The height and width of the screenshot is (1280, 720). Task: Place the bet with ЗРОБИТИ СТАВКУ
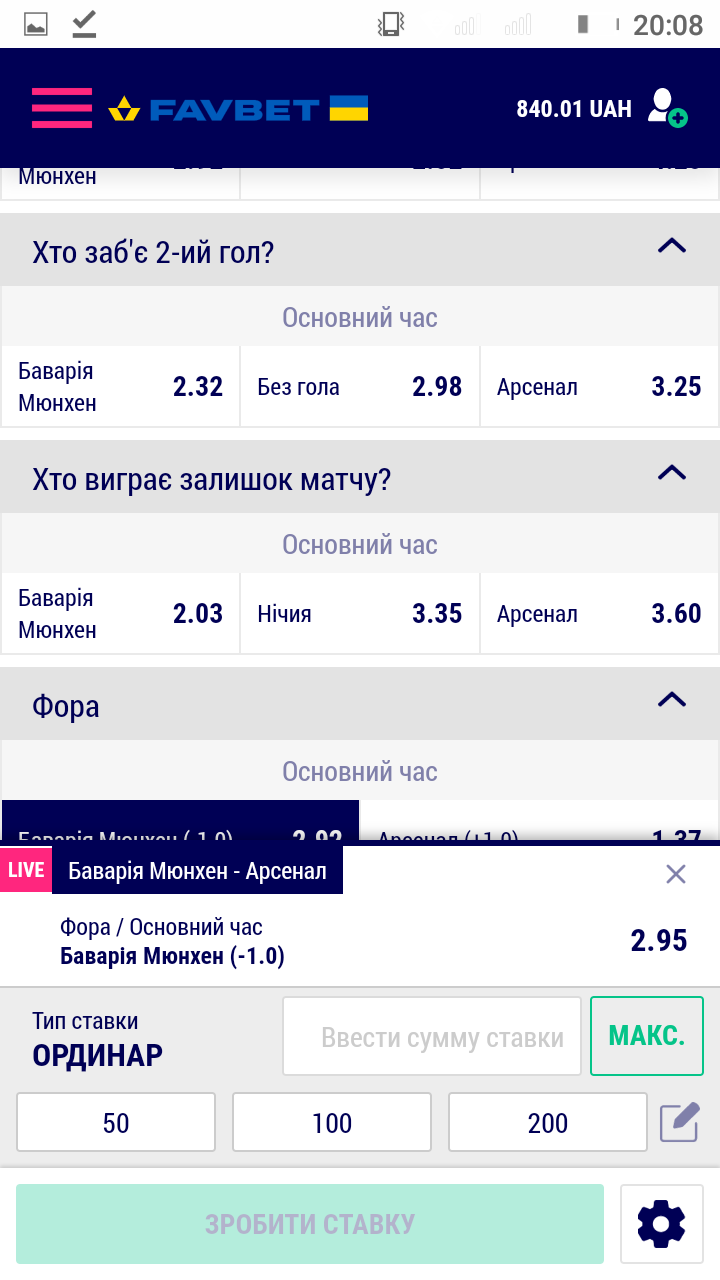tap(310, 1224)
